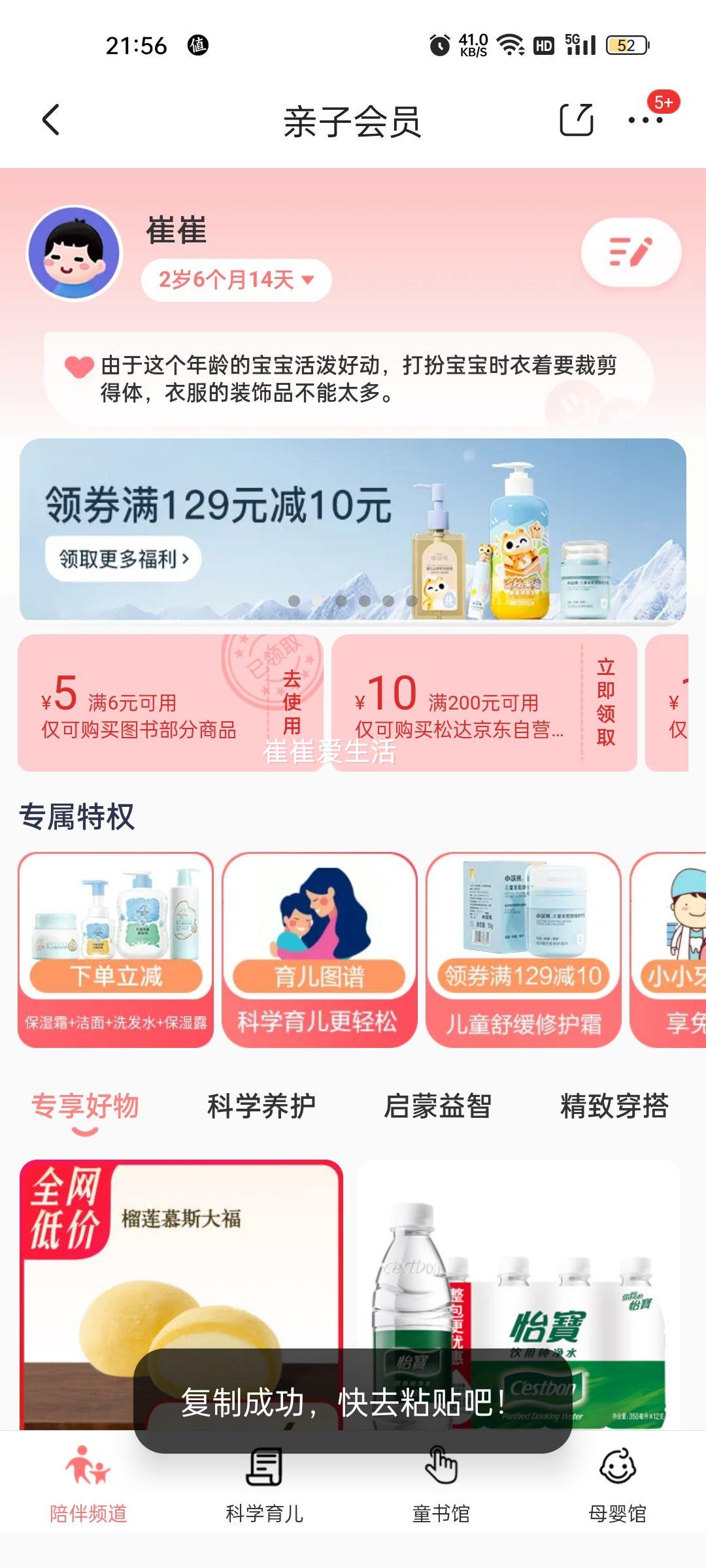Select the 专享好物 tab

(85, 1106)
